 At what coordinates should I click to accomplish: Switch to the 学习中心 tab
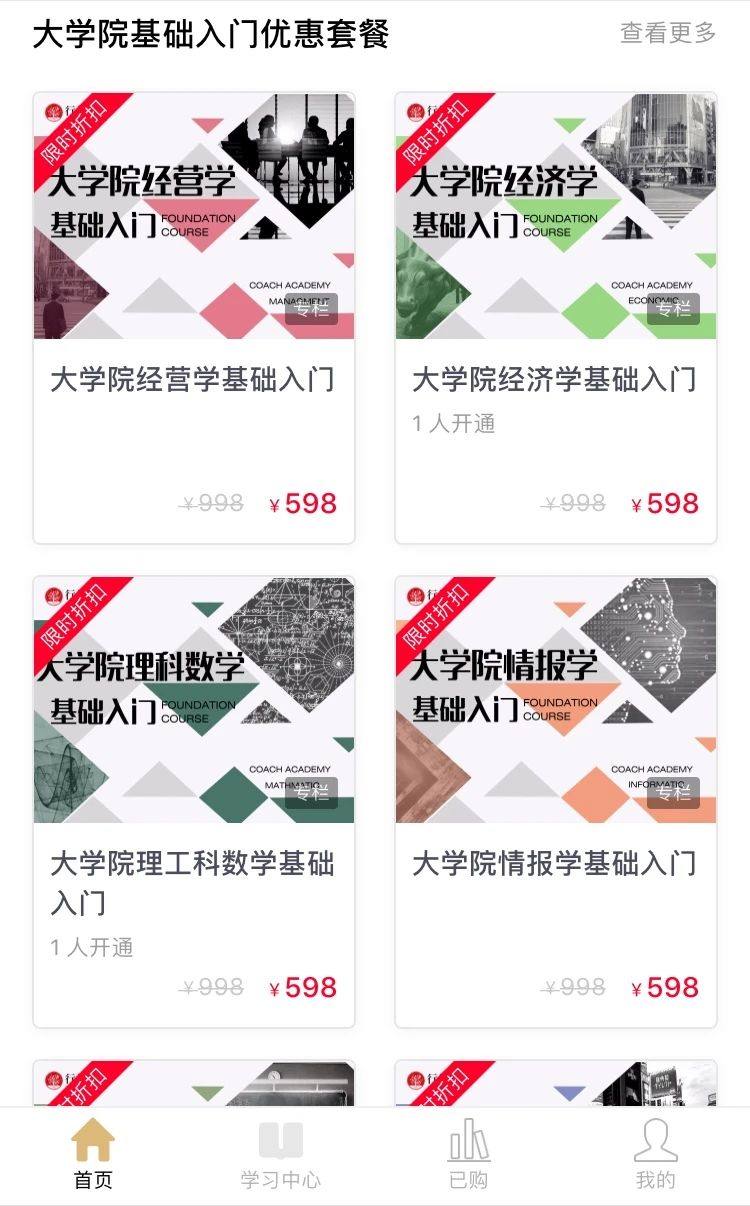pyautogui.click(x=280, y=1155)
